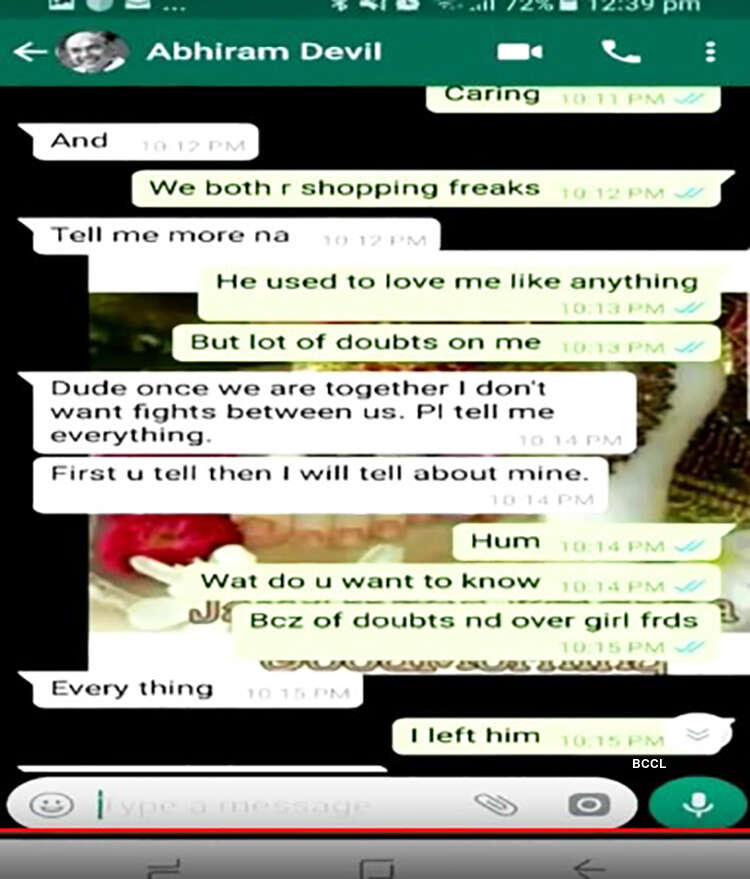Start a video call with Abhiram Devil
The height and width of the screenshot is (879, 750).
(x=520, y=52)
